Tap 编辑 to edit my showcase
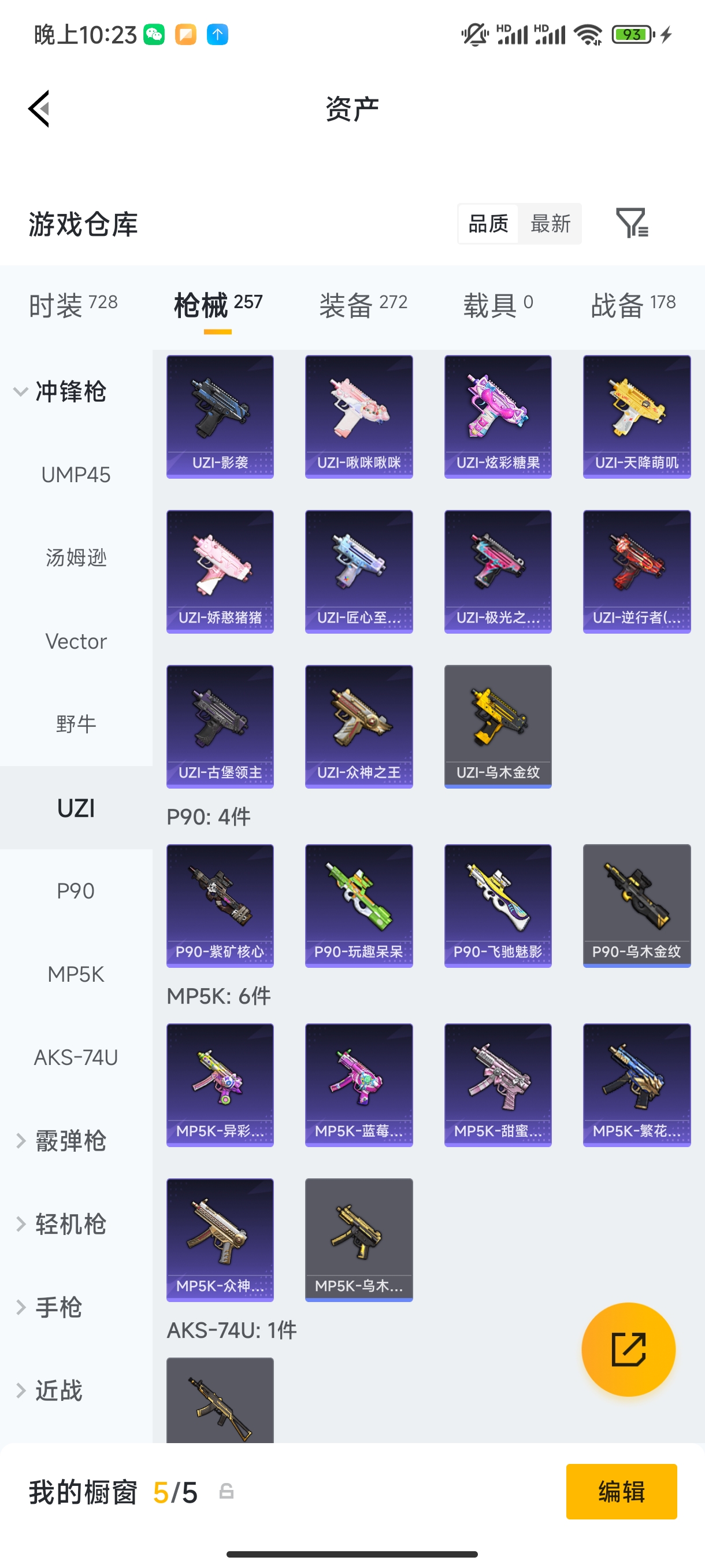 tap(621, 1491)
